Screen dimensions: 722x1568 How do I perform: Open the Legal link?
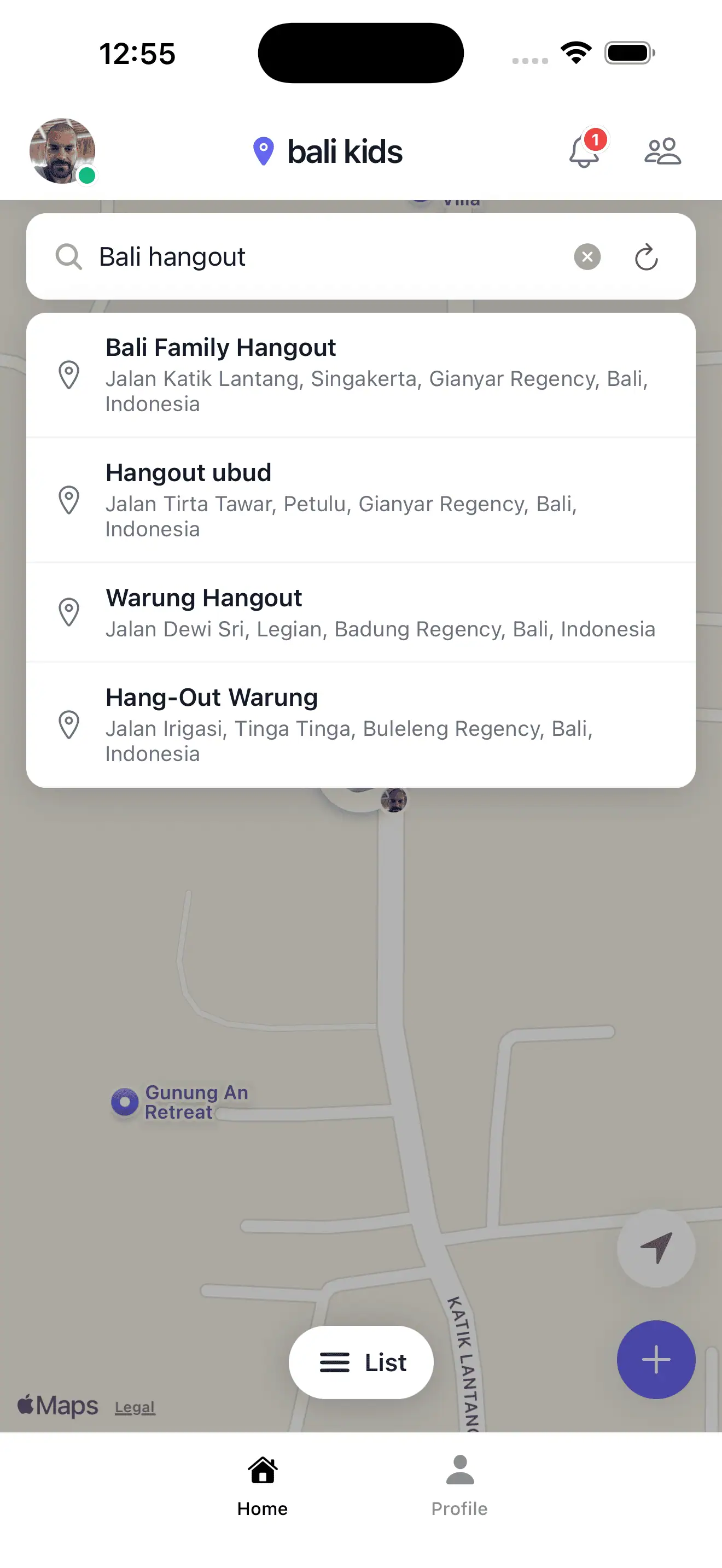coord(134,1407)
